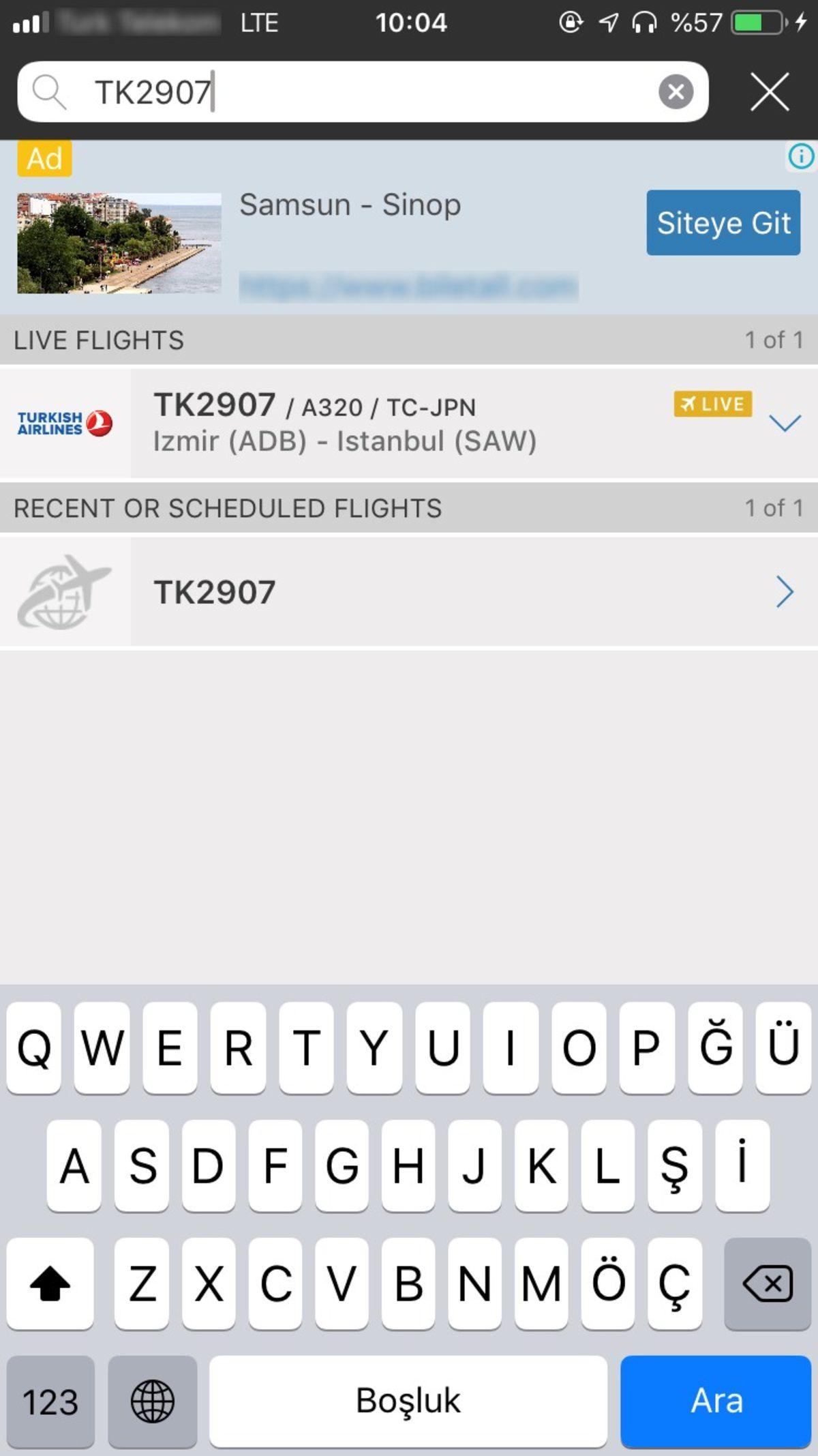The image size is (818, 1456).
Task: Select the RECENT OR SCHEDULED FLIGHTS header
Action: pos(228,507)
